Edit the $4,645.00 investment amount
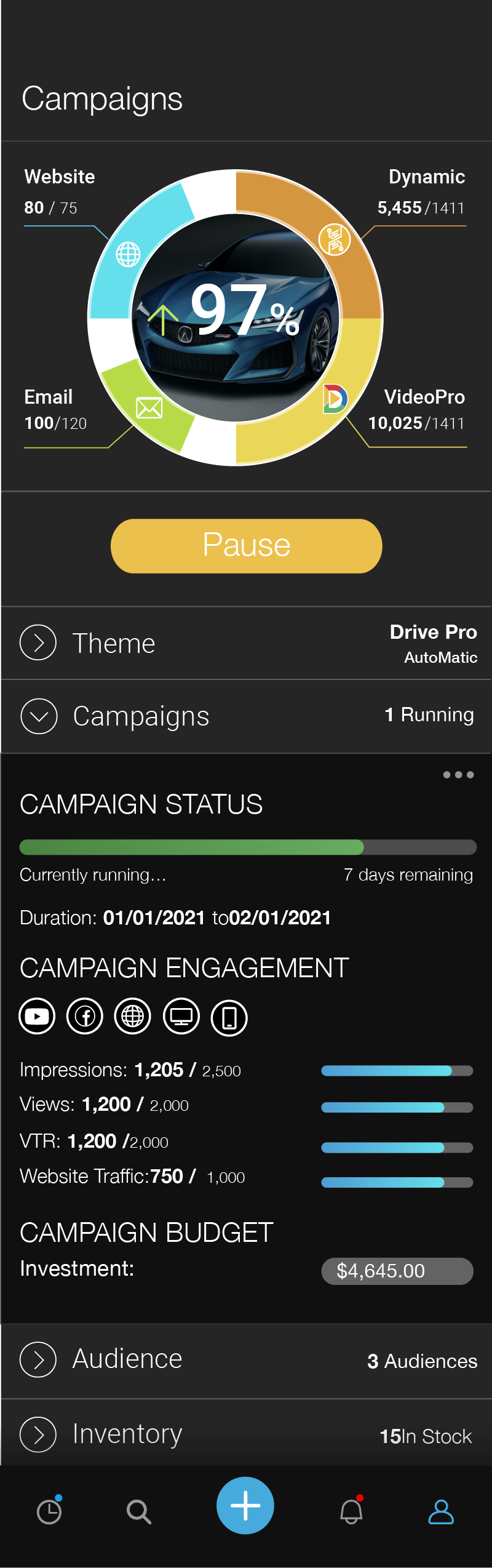This screenshot has width=492, height=1568. coord(397,1271)
